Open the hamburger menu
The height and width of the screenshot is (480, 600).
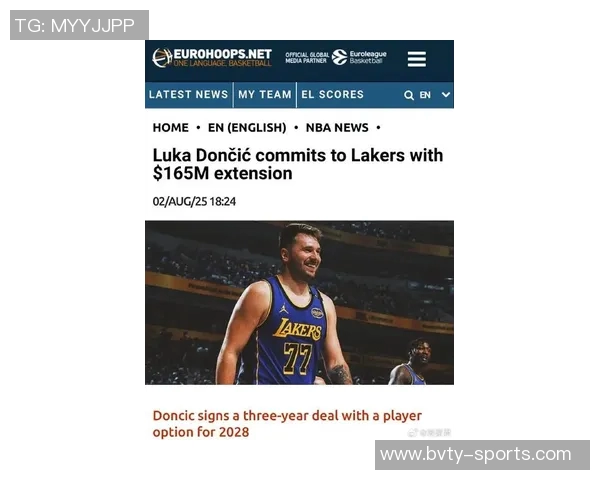(x=417, y=59)
